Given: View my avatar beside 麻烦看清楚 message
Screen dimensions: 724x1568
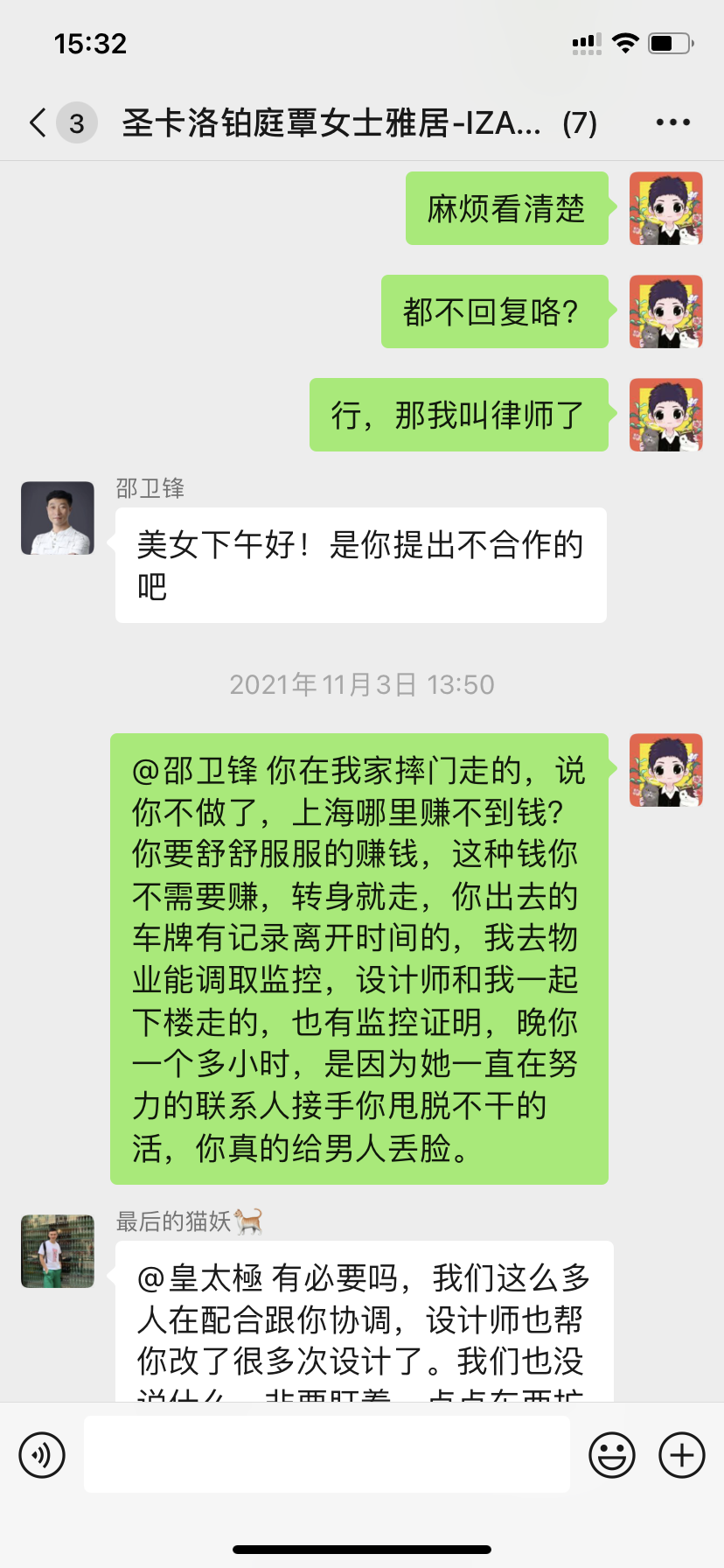Looking at the screenshot, I should tap(665, 208).
